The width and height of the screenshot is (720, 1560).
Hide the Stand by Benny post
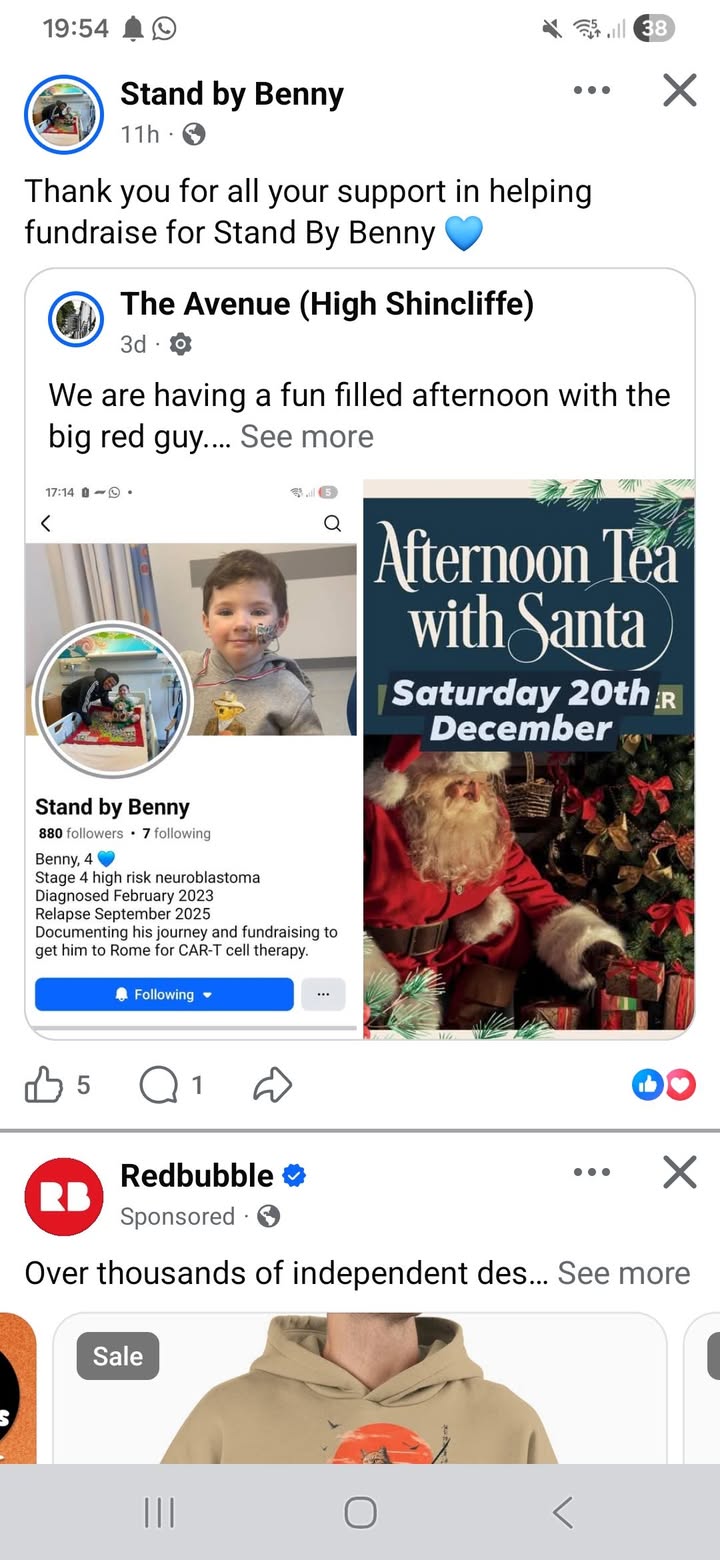coord(679,91)
